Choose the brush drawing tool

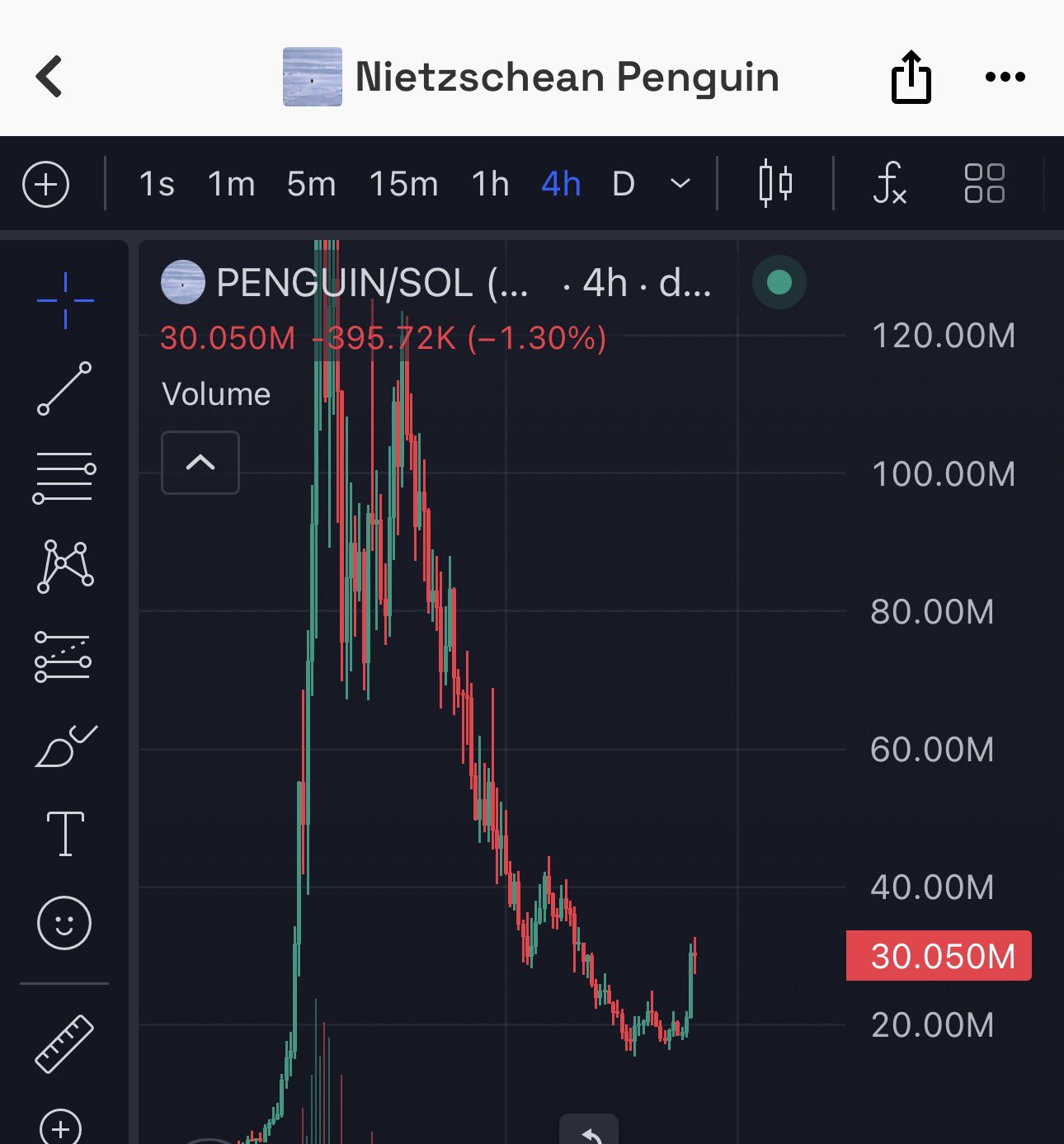[x=65, y=746]
